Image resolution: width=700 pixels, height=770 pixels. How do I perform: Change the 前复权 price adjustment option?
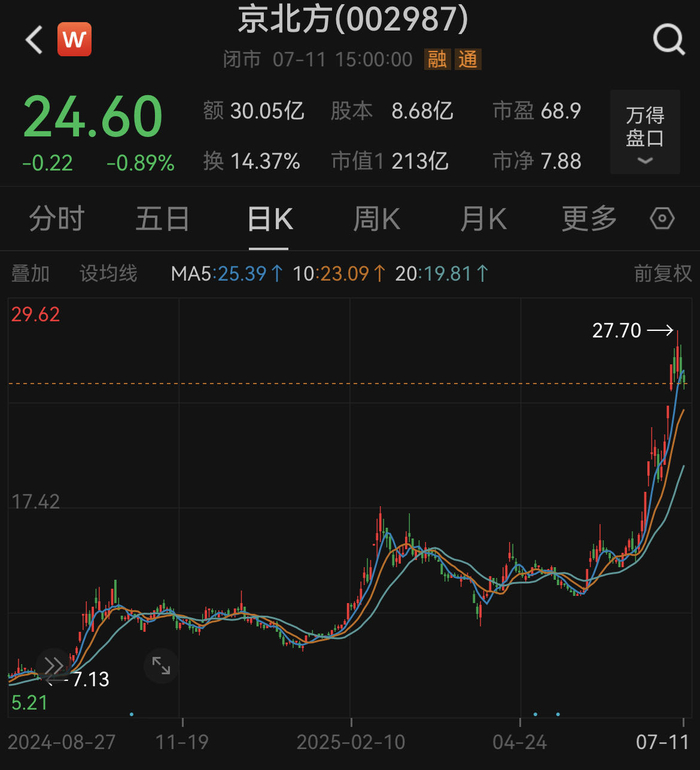(662, 273)
